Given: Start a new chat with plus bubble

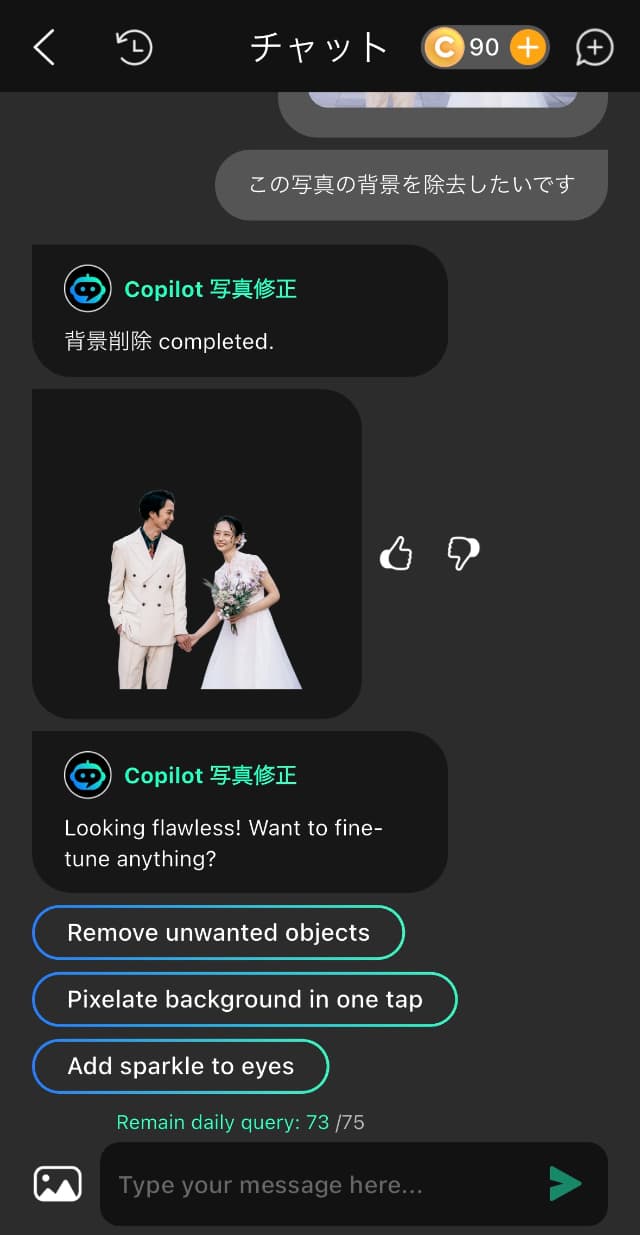Looking at the screenshot, I should (x=594, y=47).
